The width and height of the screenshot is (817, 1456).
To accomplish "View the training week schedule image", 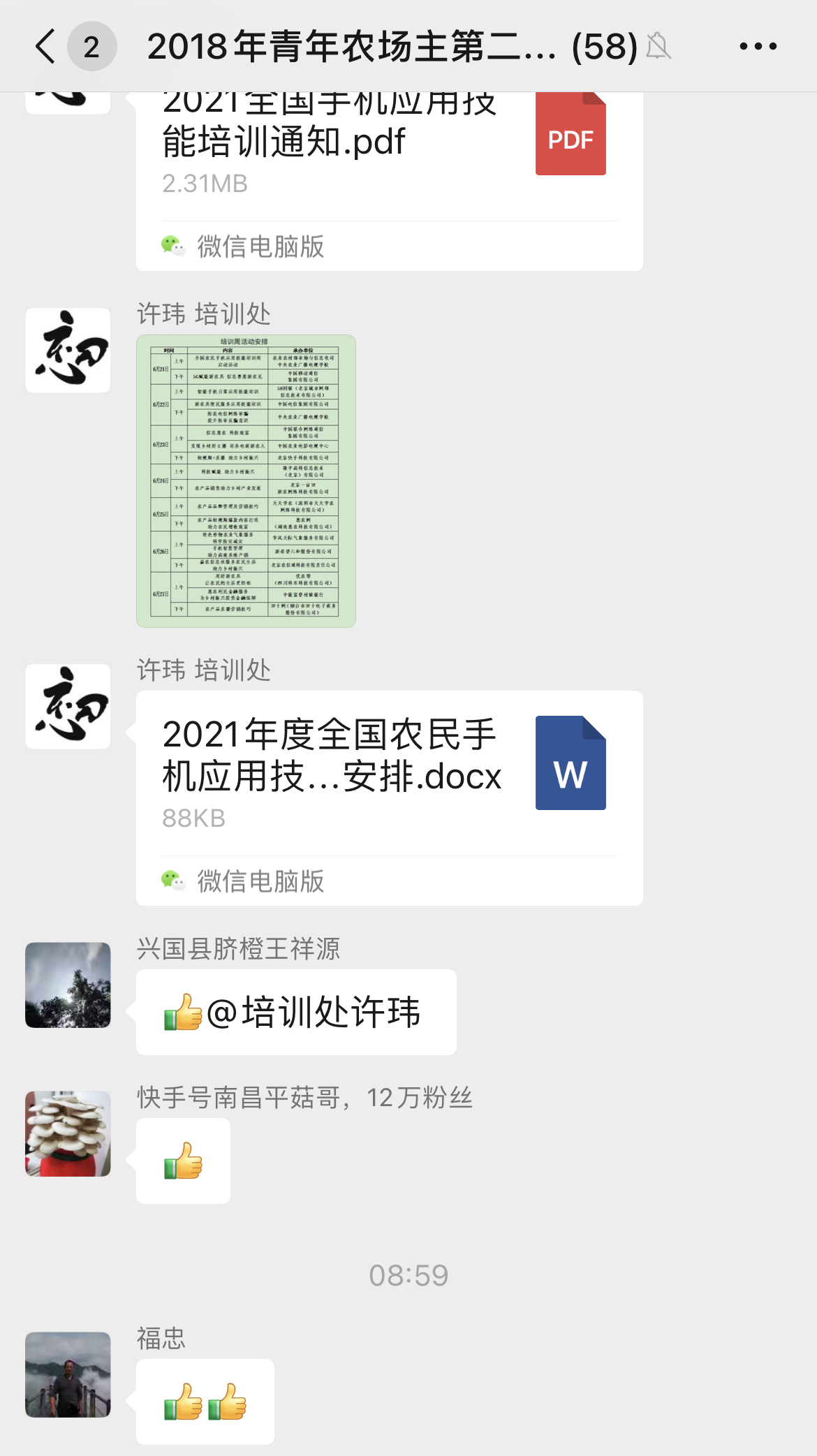I will tap(246, 480).
